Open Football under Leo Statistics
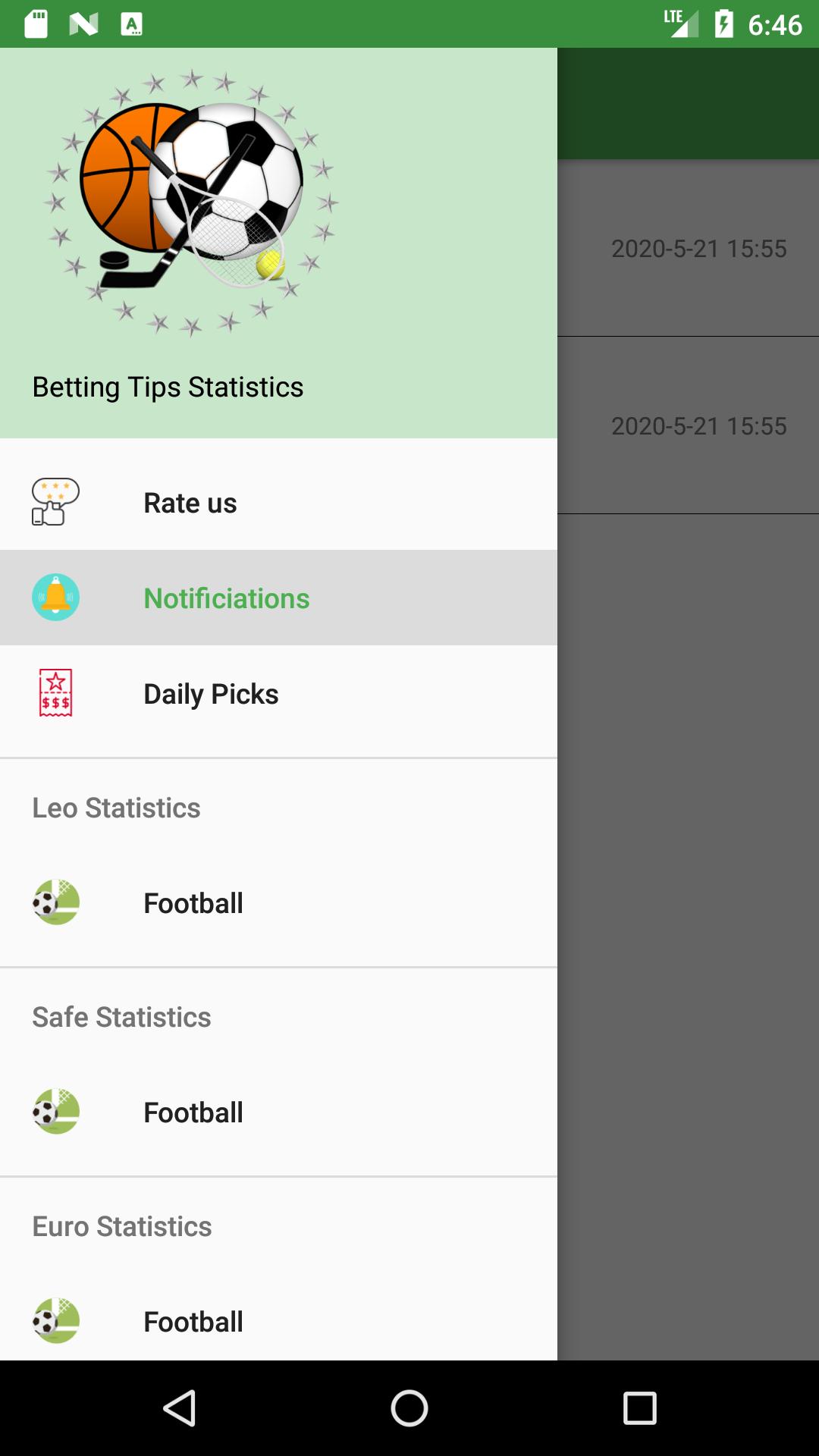Image resolution: width=819 pixels, height=1456 pixels. pos(278,902)
